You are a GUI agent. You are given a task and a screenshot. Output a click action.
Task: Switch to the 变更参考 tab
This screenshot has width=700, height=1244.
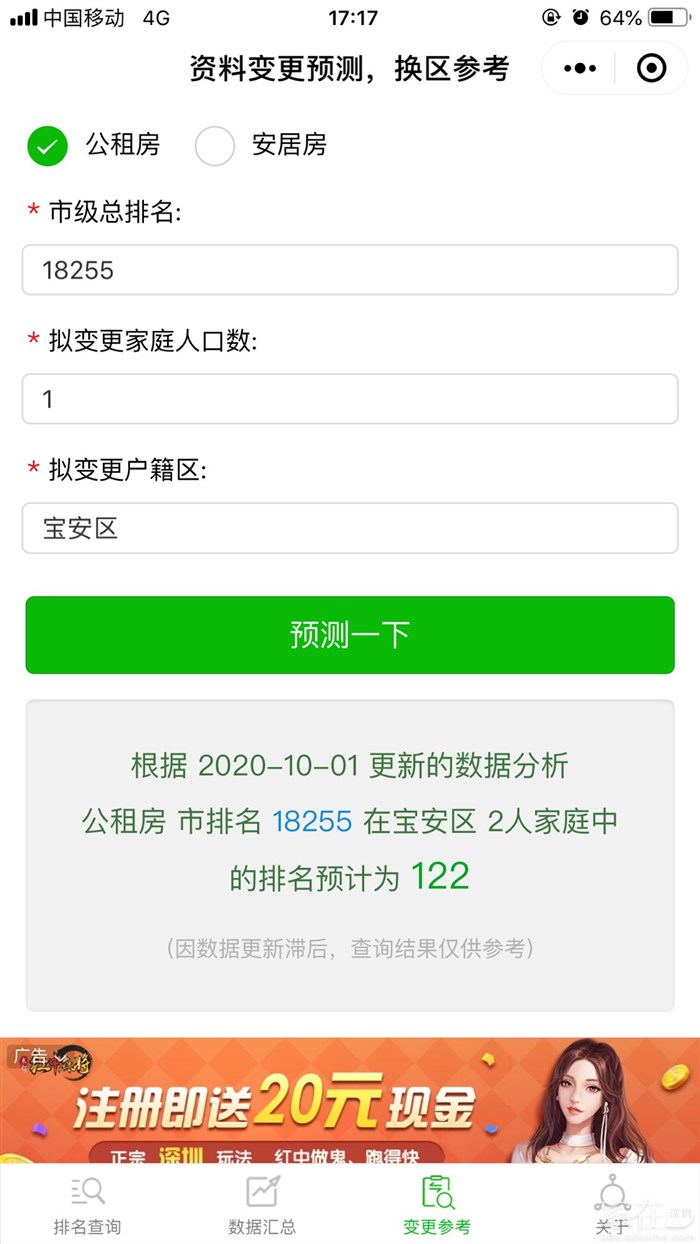pyautogui.click(x=437, y=1205)
